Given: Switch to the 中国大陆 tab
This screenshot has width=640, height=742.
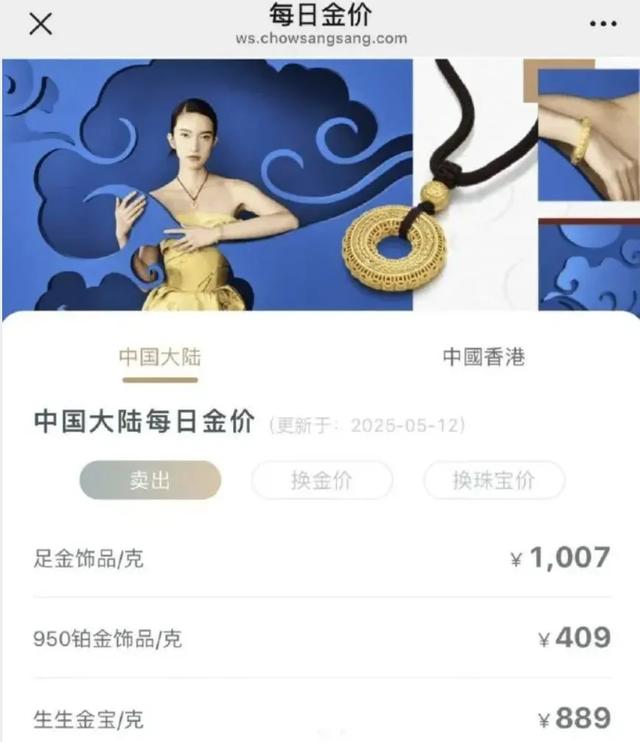Looking at the screenshot, I should tap(160, 357).
